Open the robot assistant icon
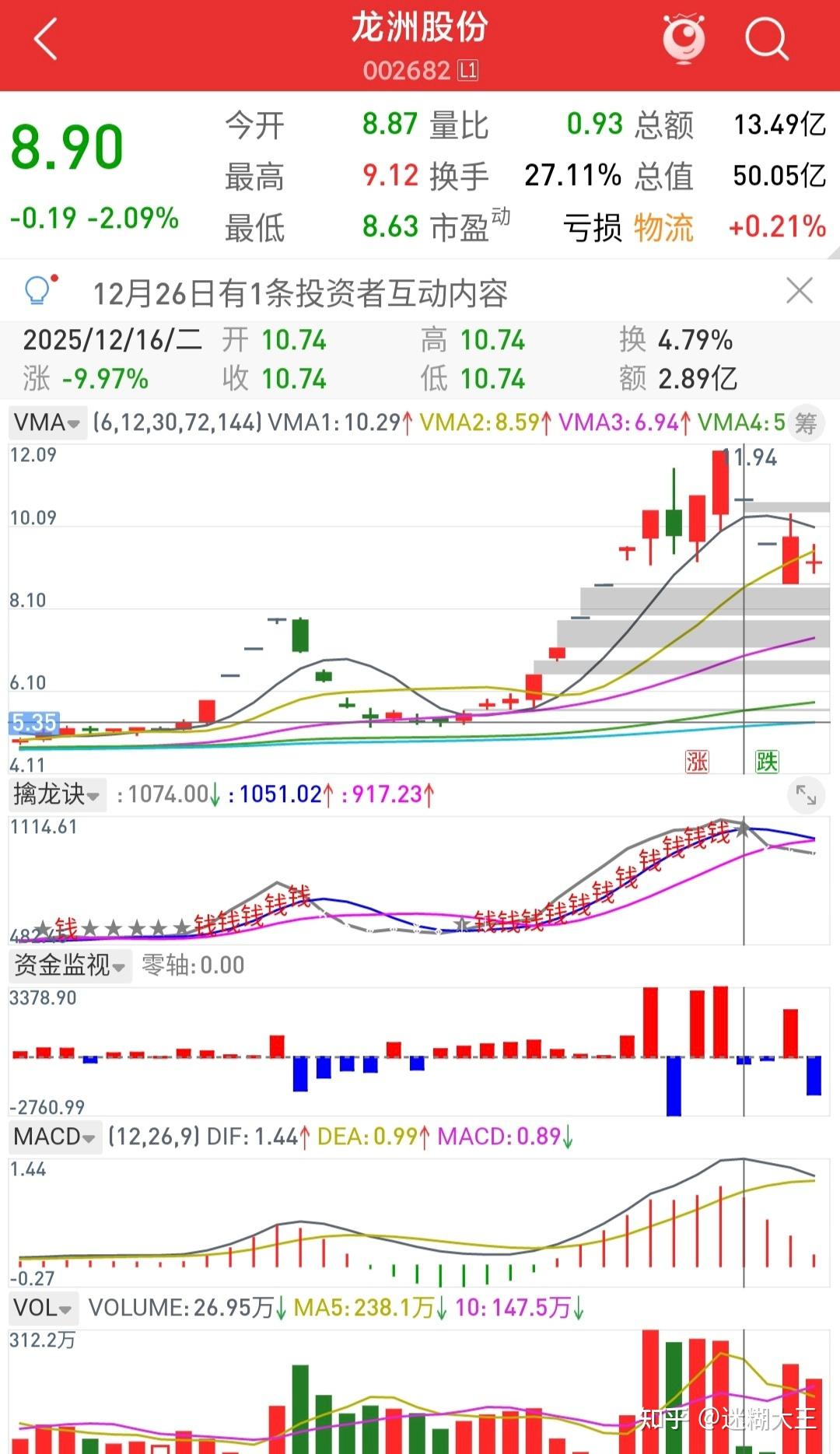840x1454 pixels. pyautogui.click(x=684, y=39)
